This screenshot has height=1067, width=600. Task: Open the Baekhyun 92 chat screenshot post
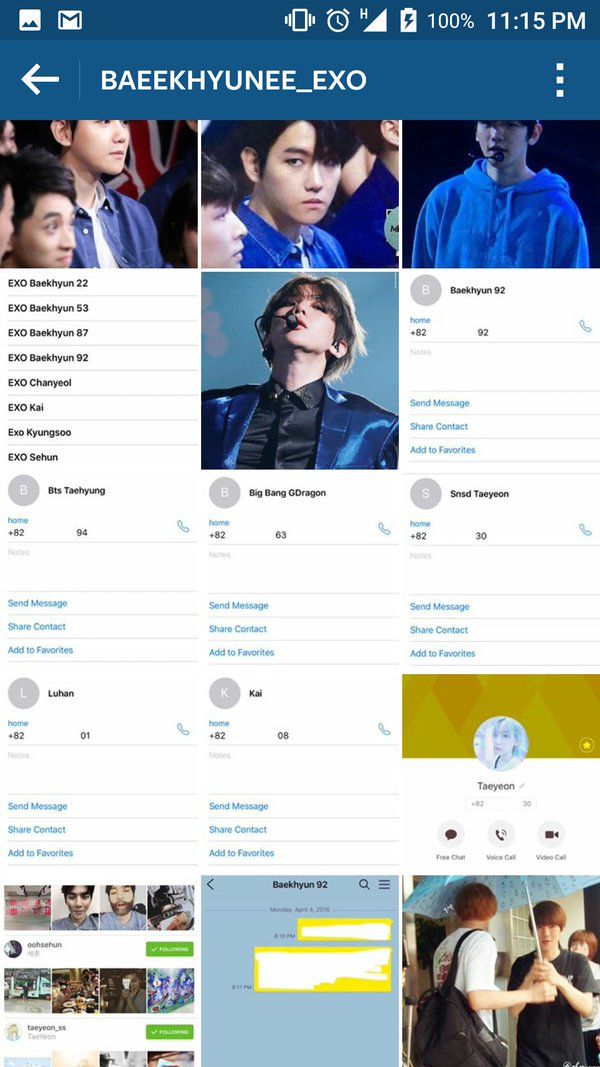point(299,970)
